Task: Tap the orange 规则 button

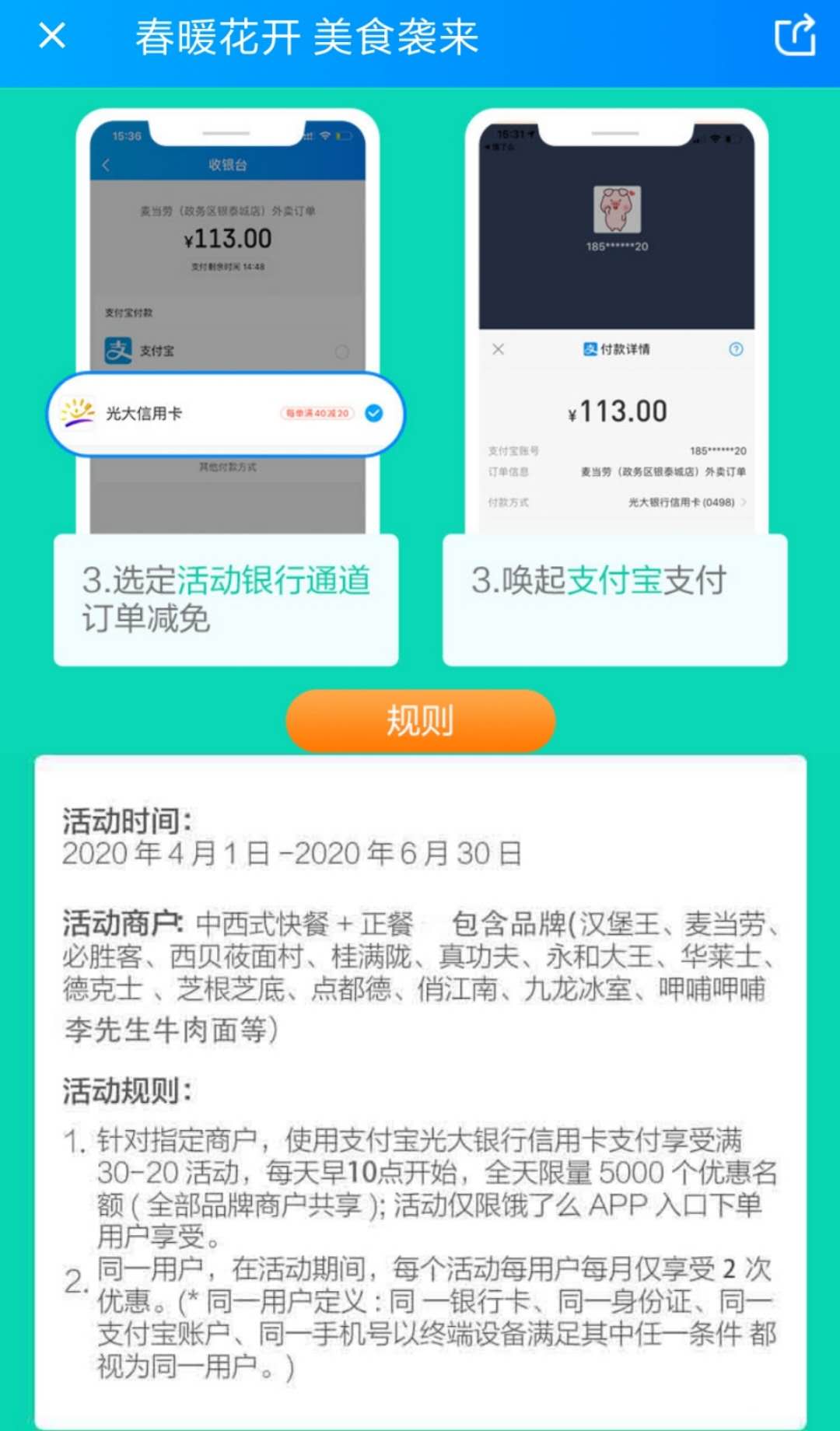Action: pyautogui.click(x=420, y=720)
